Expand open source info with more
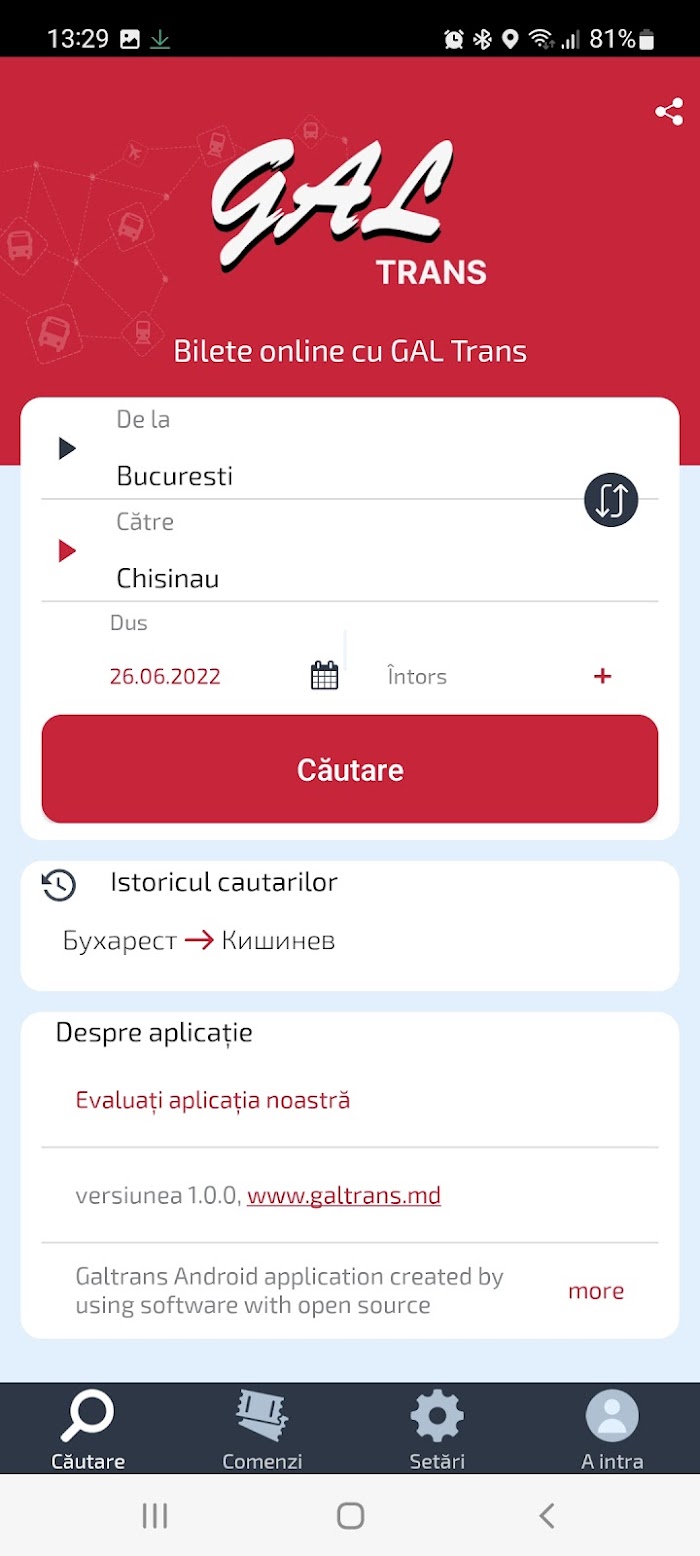The width and height of the screenshot is (700, 1556). coord(596,1291)
